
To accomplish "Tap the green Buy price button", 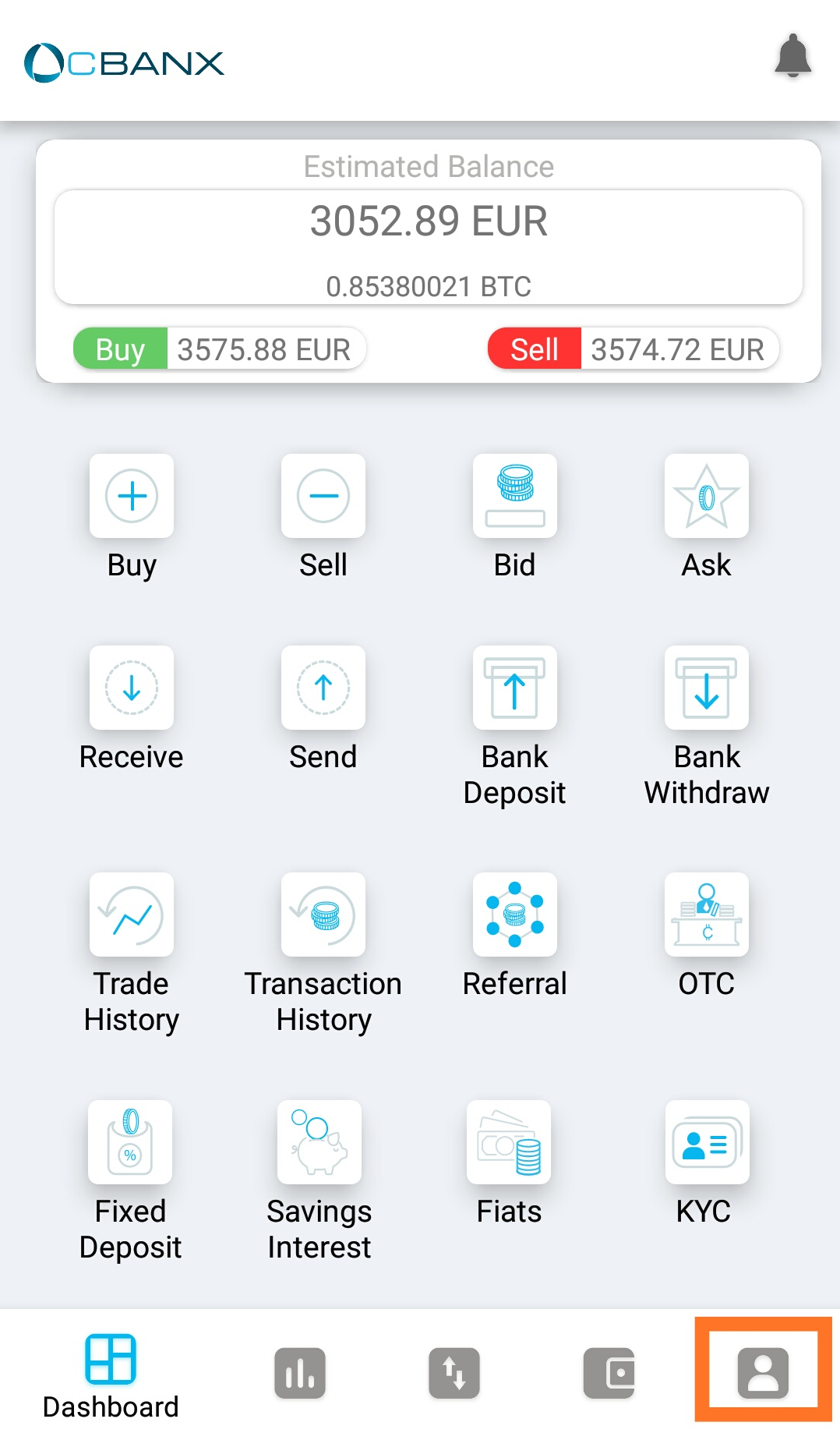I will pos(121,349).
